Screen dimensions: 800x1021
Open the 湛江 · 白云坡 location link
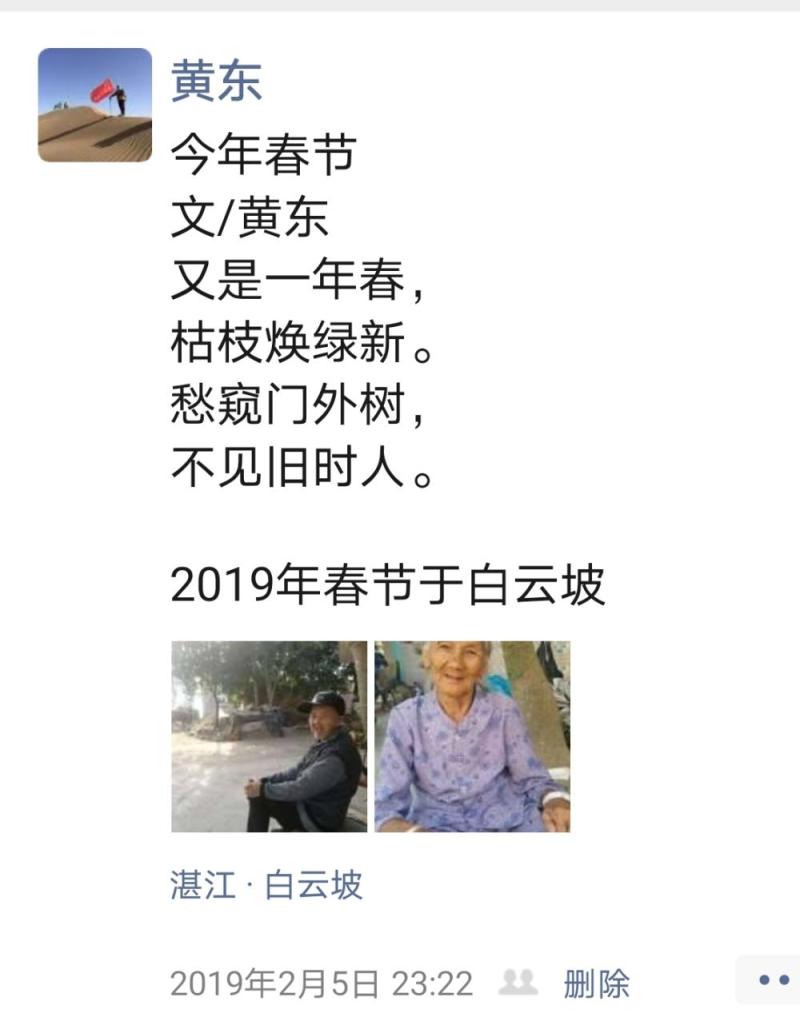pos(266,885)
